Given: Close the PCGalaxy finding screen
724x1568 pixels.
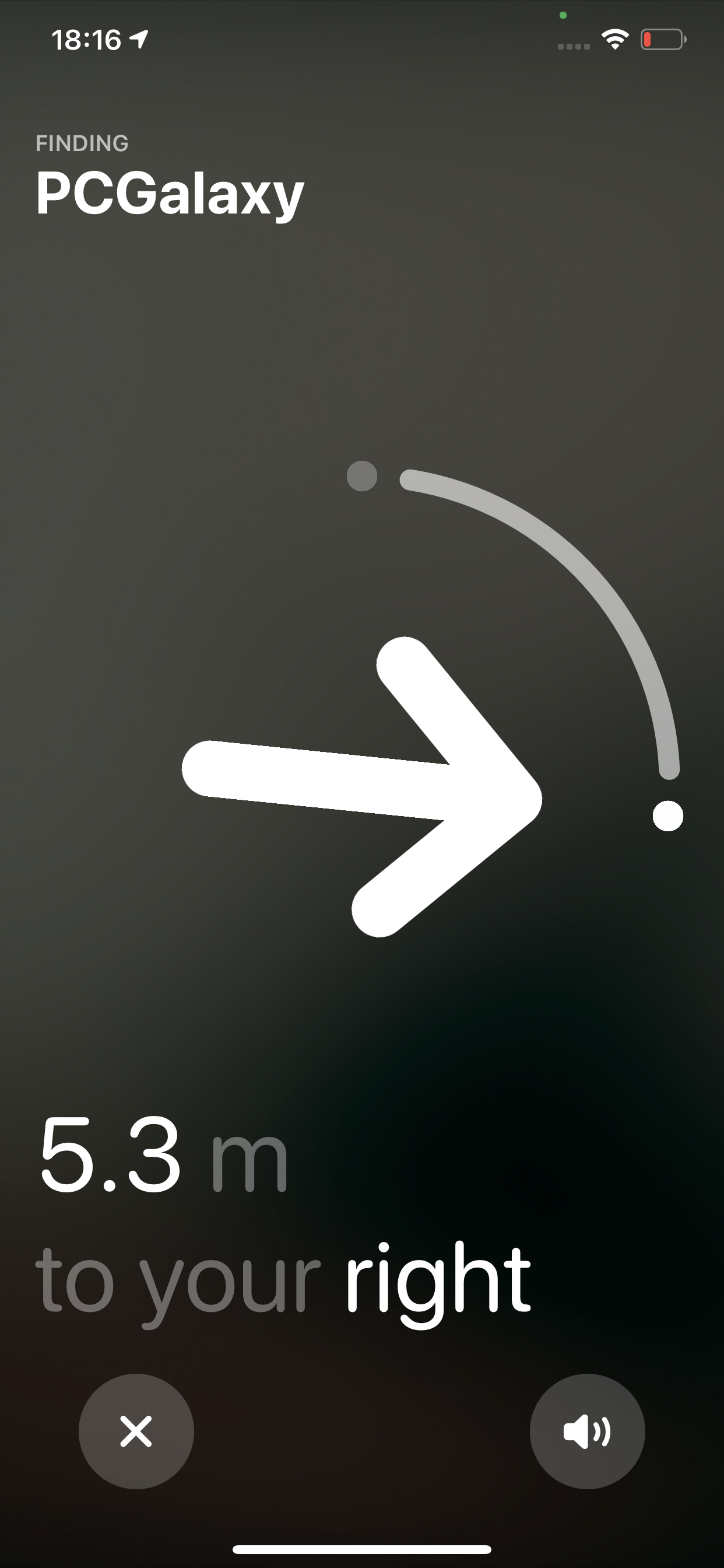Looking at the screenshot, I should point(136,1431).
